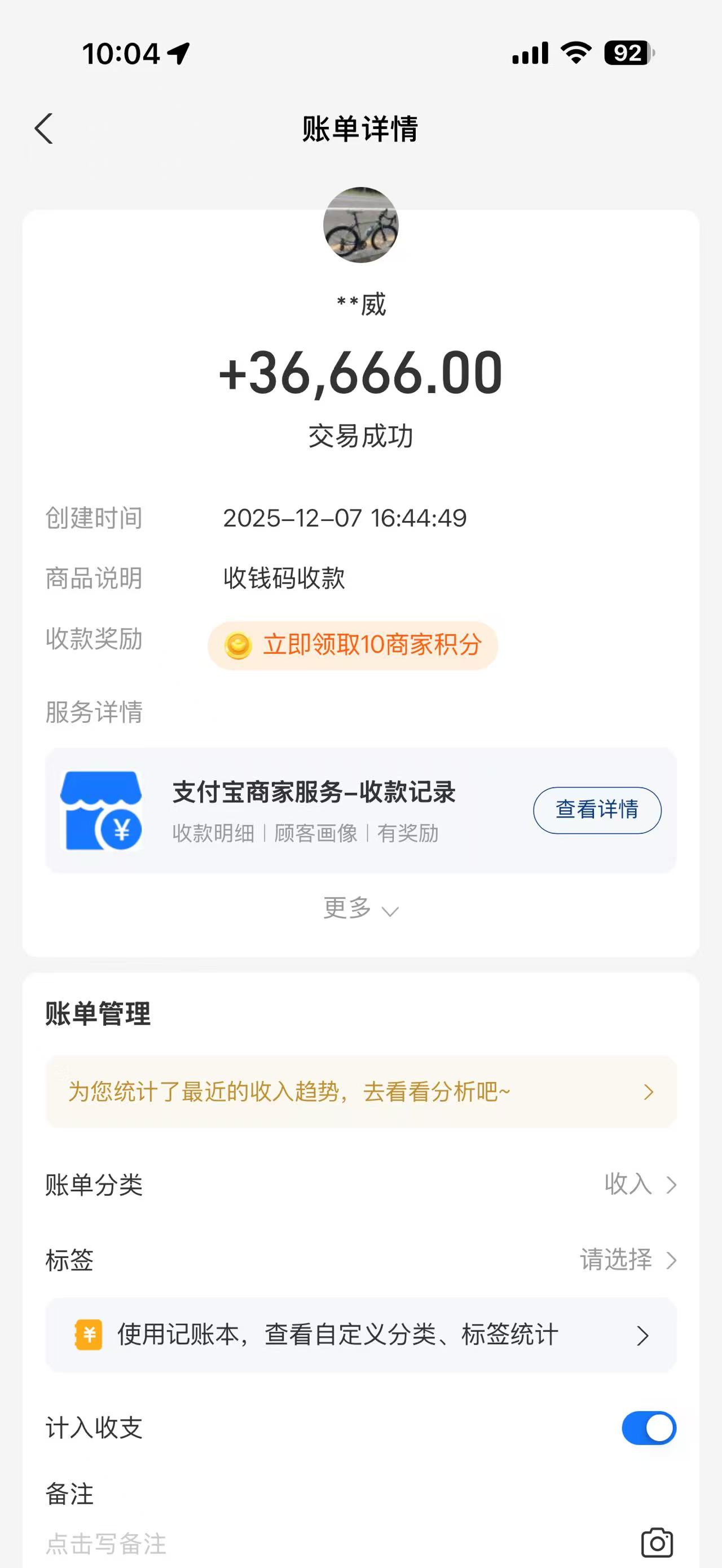The height and width of the screenshot is (1568, 722).
Task: Claim the 立即领取10商家积分 reward
Action: tap(353, 645)
